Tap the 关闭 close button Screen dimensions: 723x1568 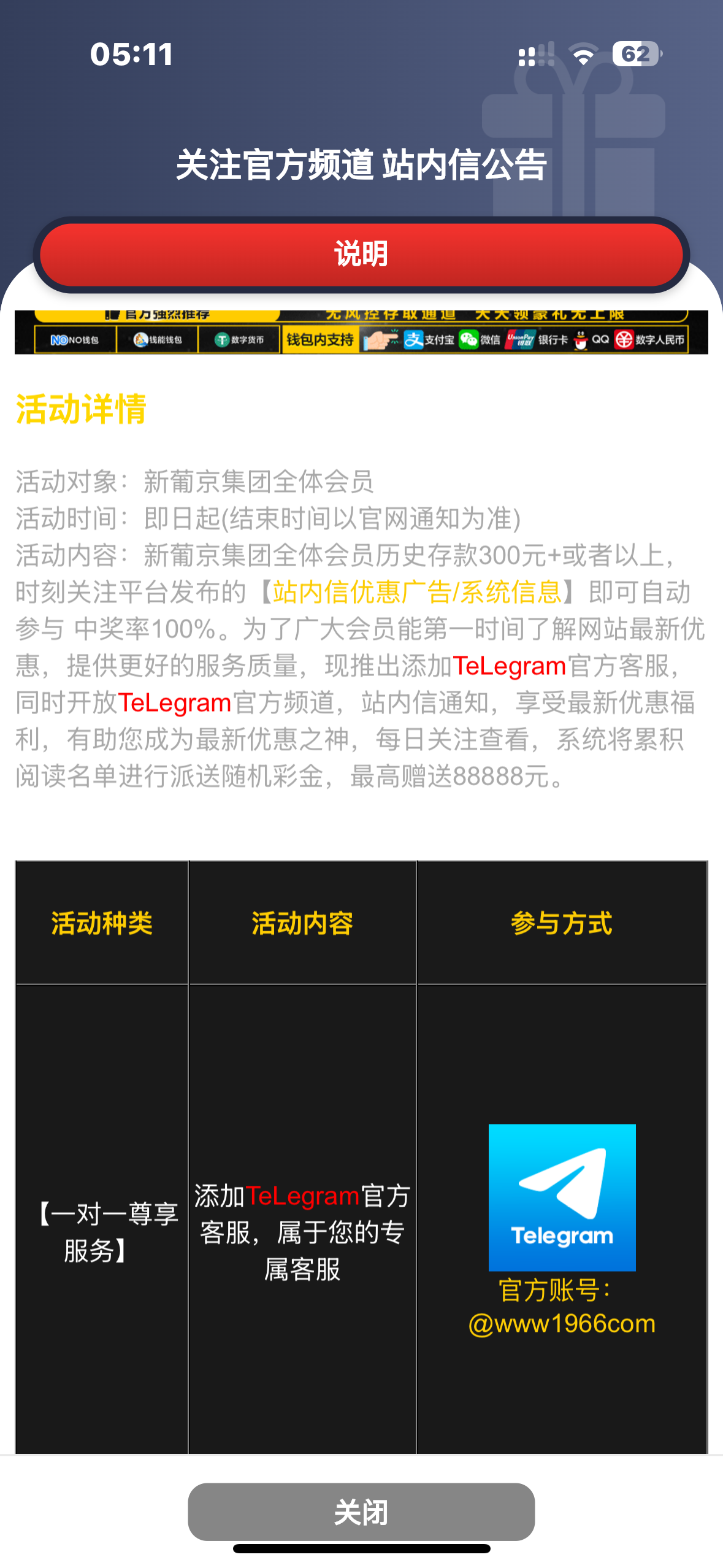pyautogui.click(x=361, y=1512)
